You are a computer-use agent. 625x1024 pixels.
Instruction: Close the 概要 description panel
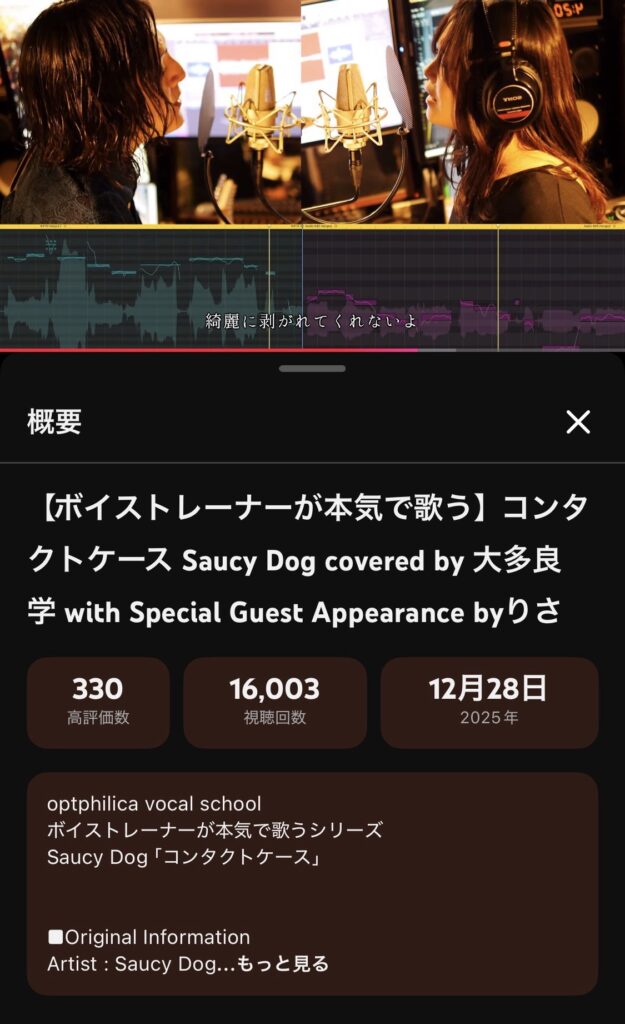(x=578, y=422)
